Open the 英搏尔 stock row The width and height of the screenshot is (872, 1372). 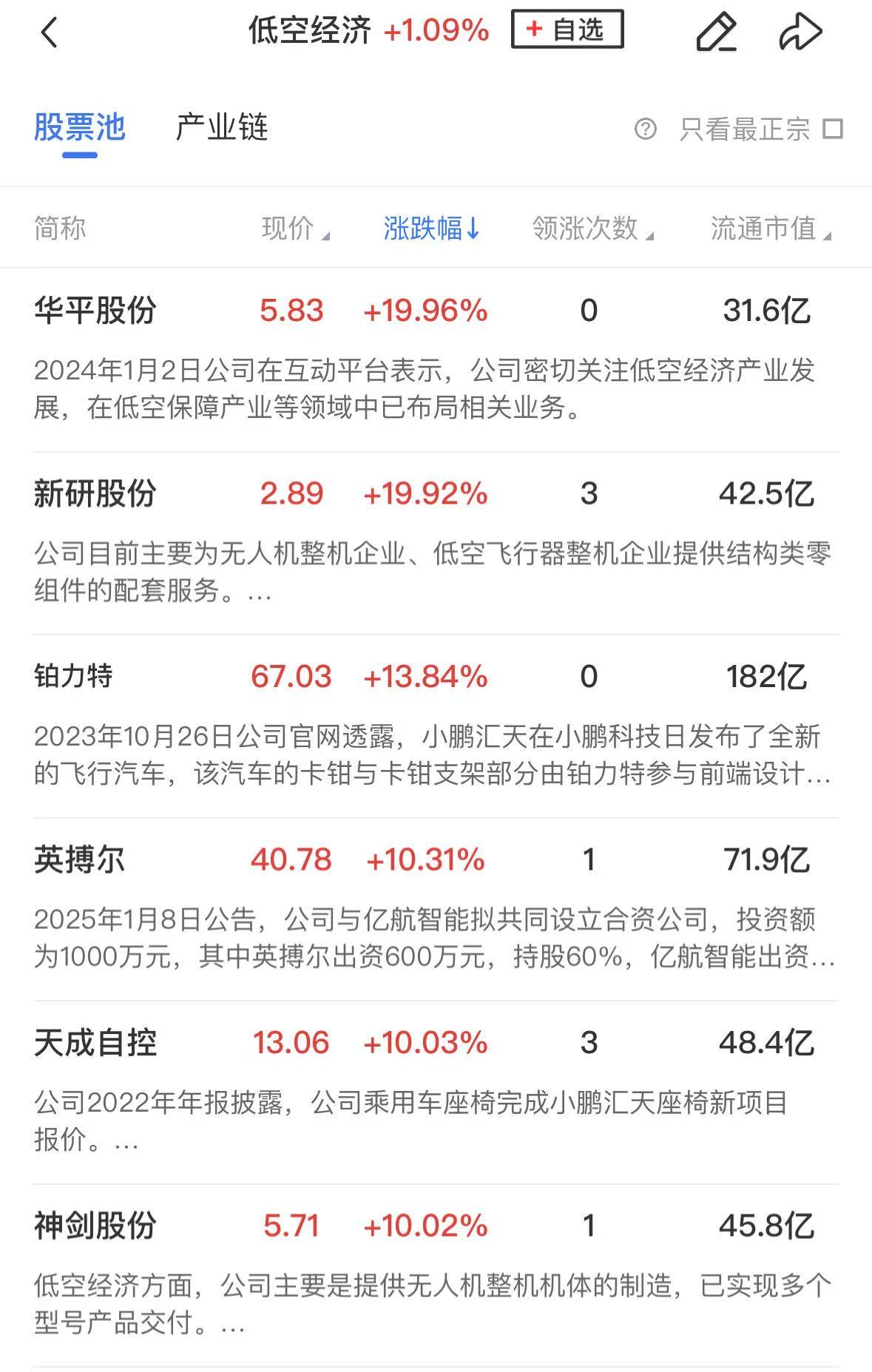pyautogui.click(x=80, y=860)
